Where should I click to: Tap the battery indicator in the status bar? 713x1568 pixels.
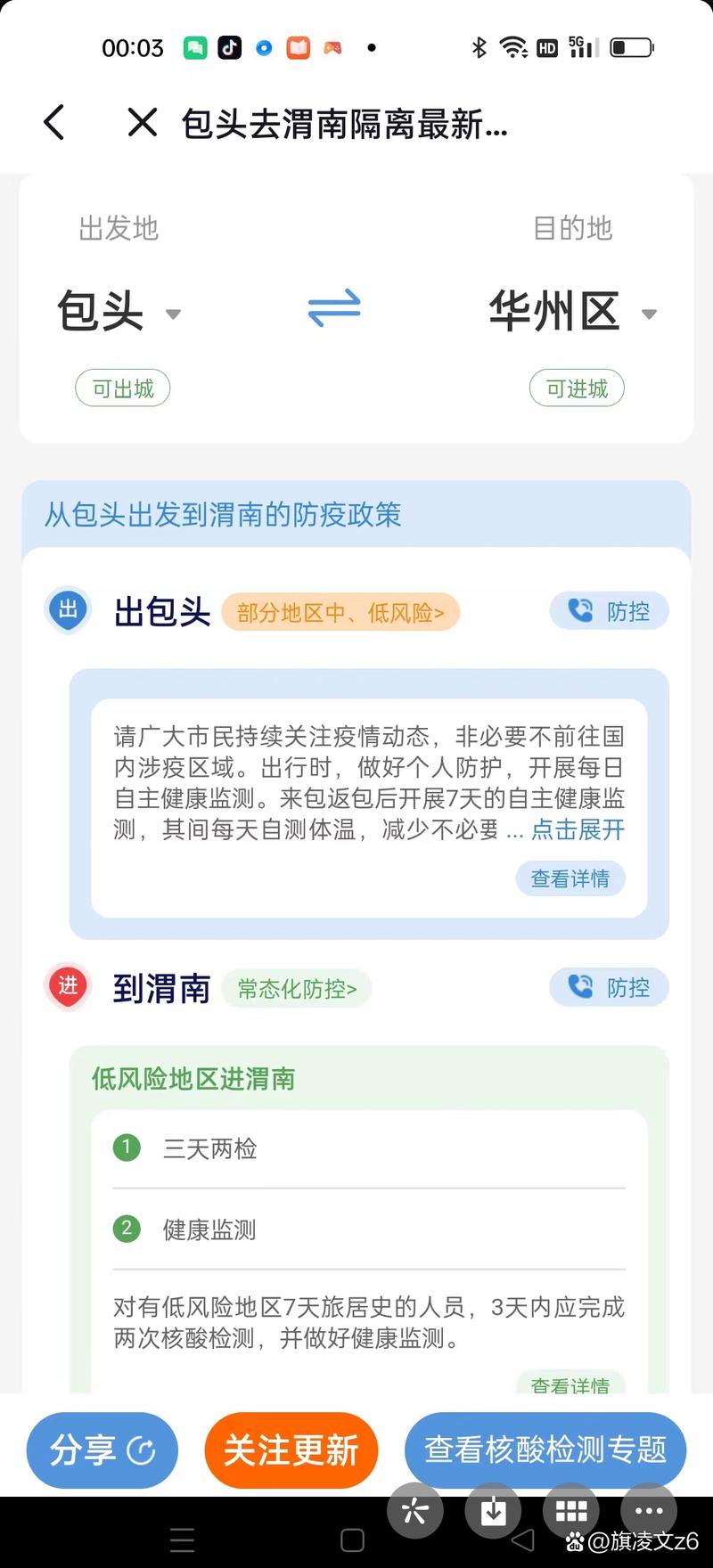tap(631, 48)
